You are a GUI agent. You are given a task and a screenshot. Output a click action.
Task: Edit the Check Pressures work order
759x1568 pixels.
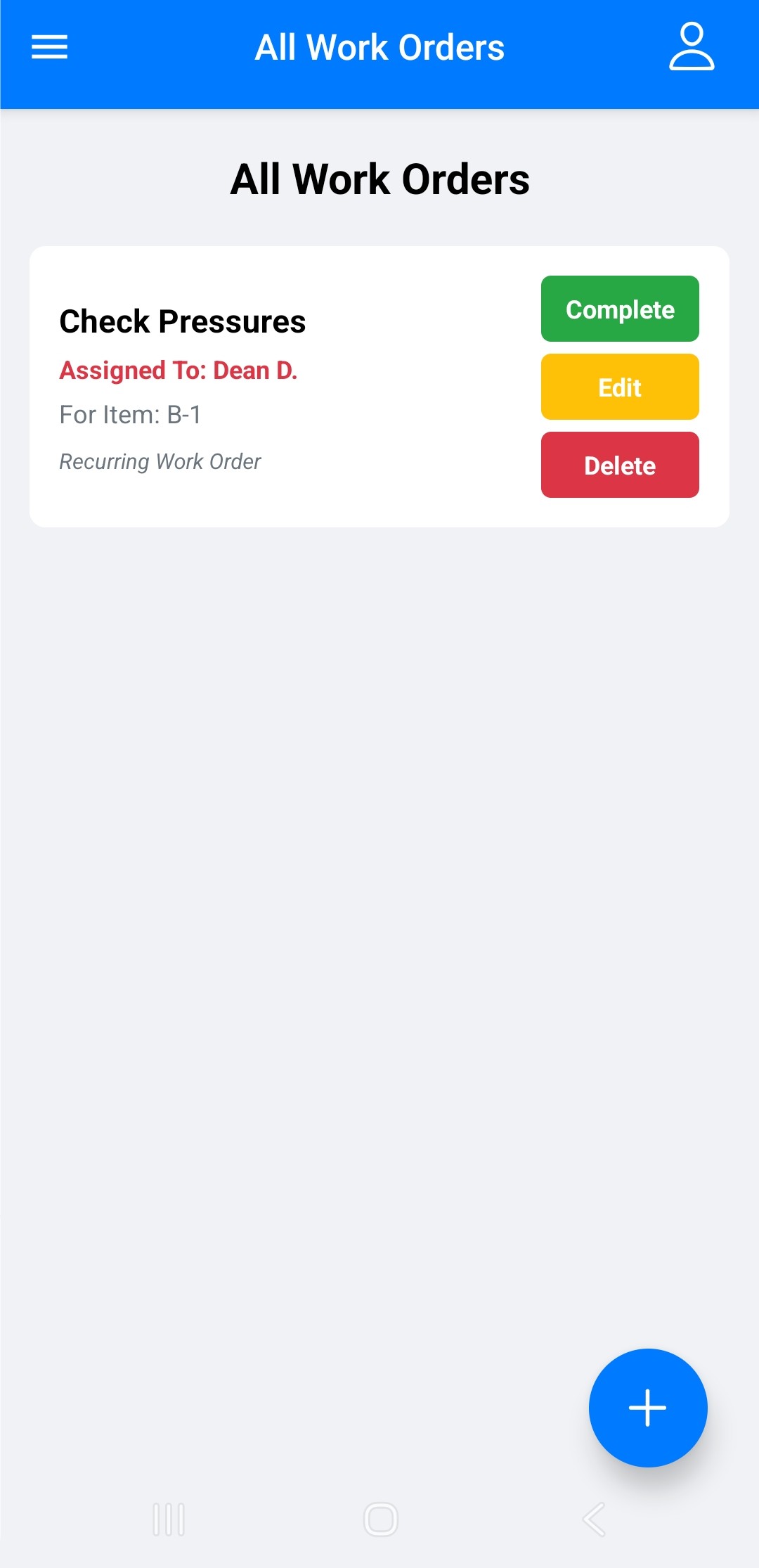[619, 387]
